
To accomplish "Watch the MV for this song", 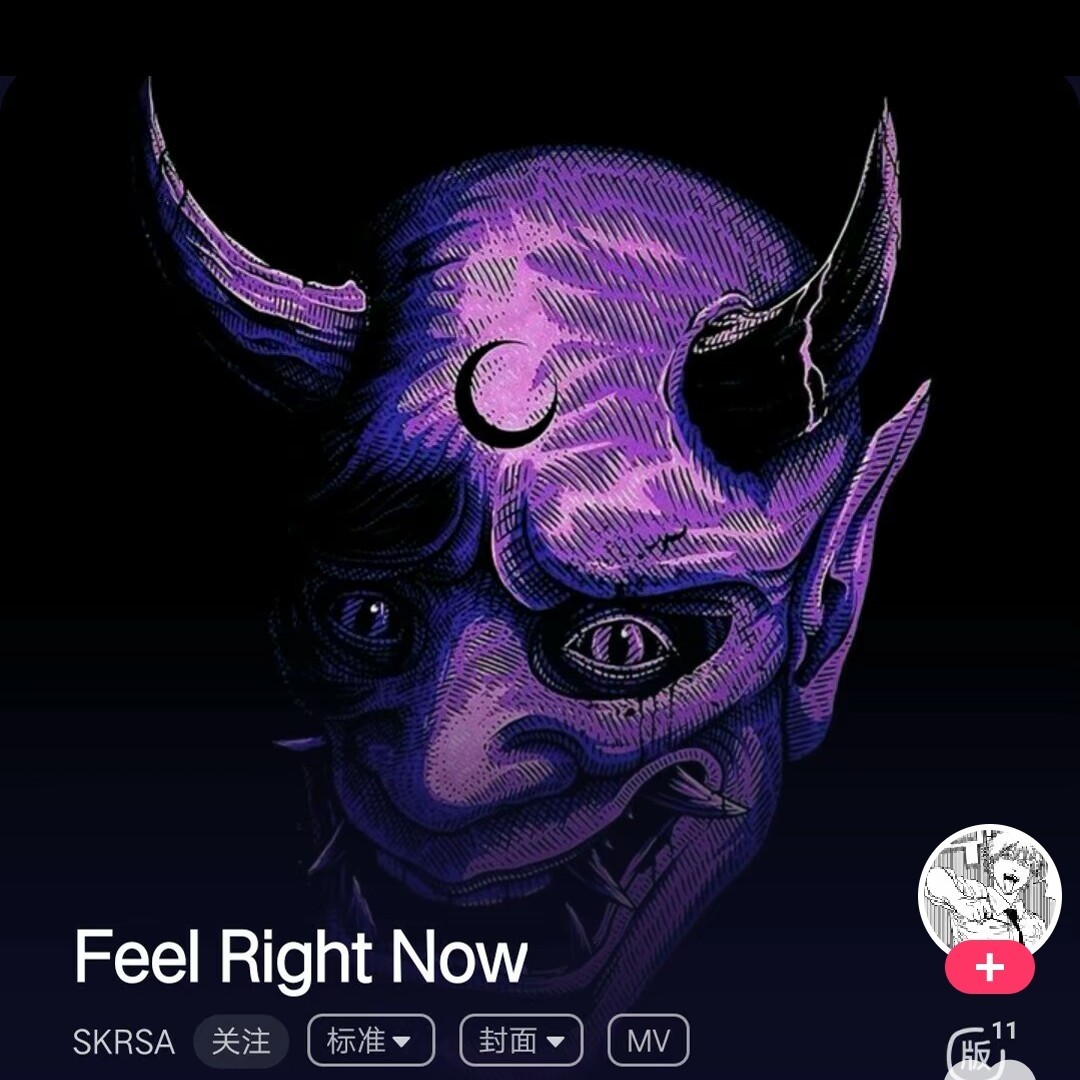I will [x=648, y=1042].
